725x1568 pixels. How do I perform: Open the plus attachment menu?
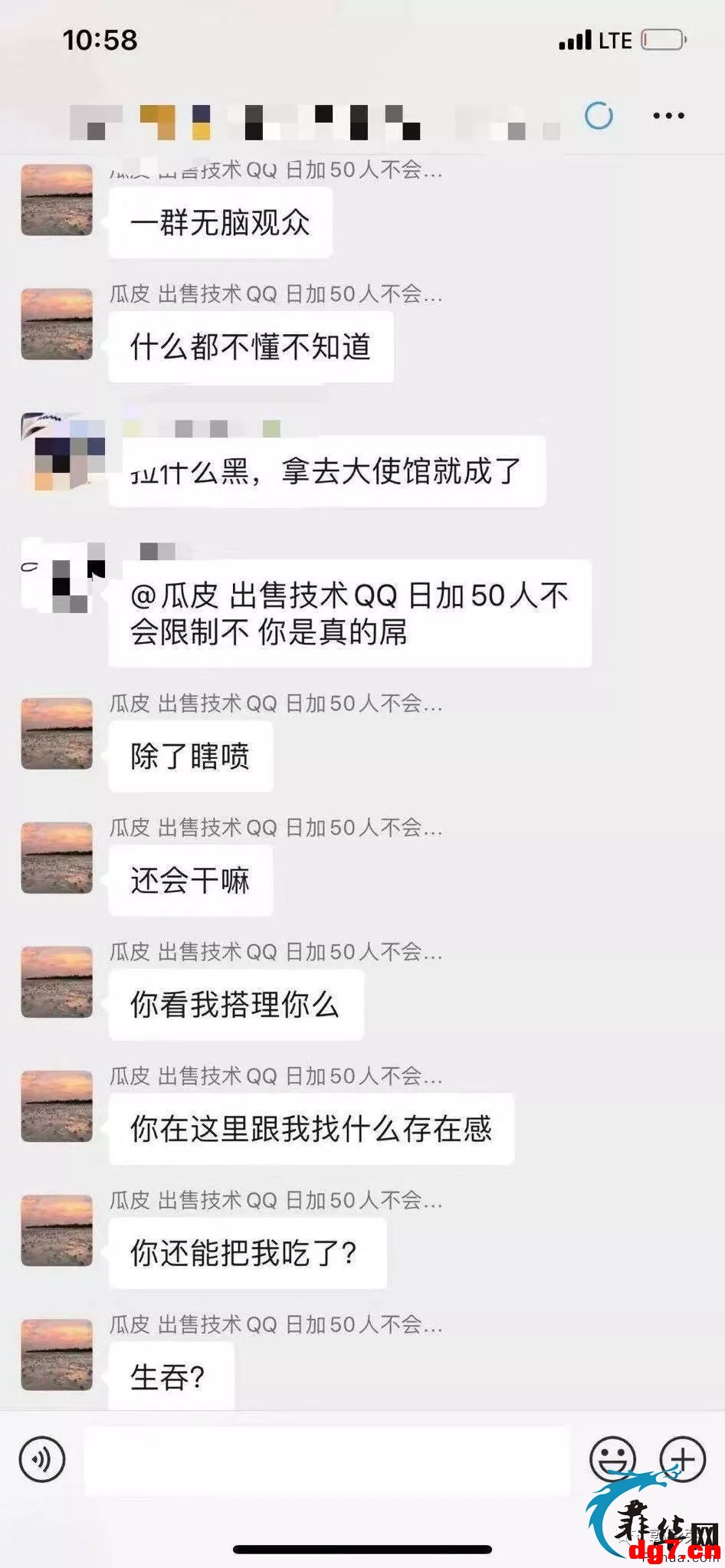[x=683, y=1460]
